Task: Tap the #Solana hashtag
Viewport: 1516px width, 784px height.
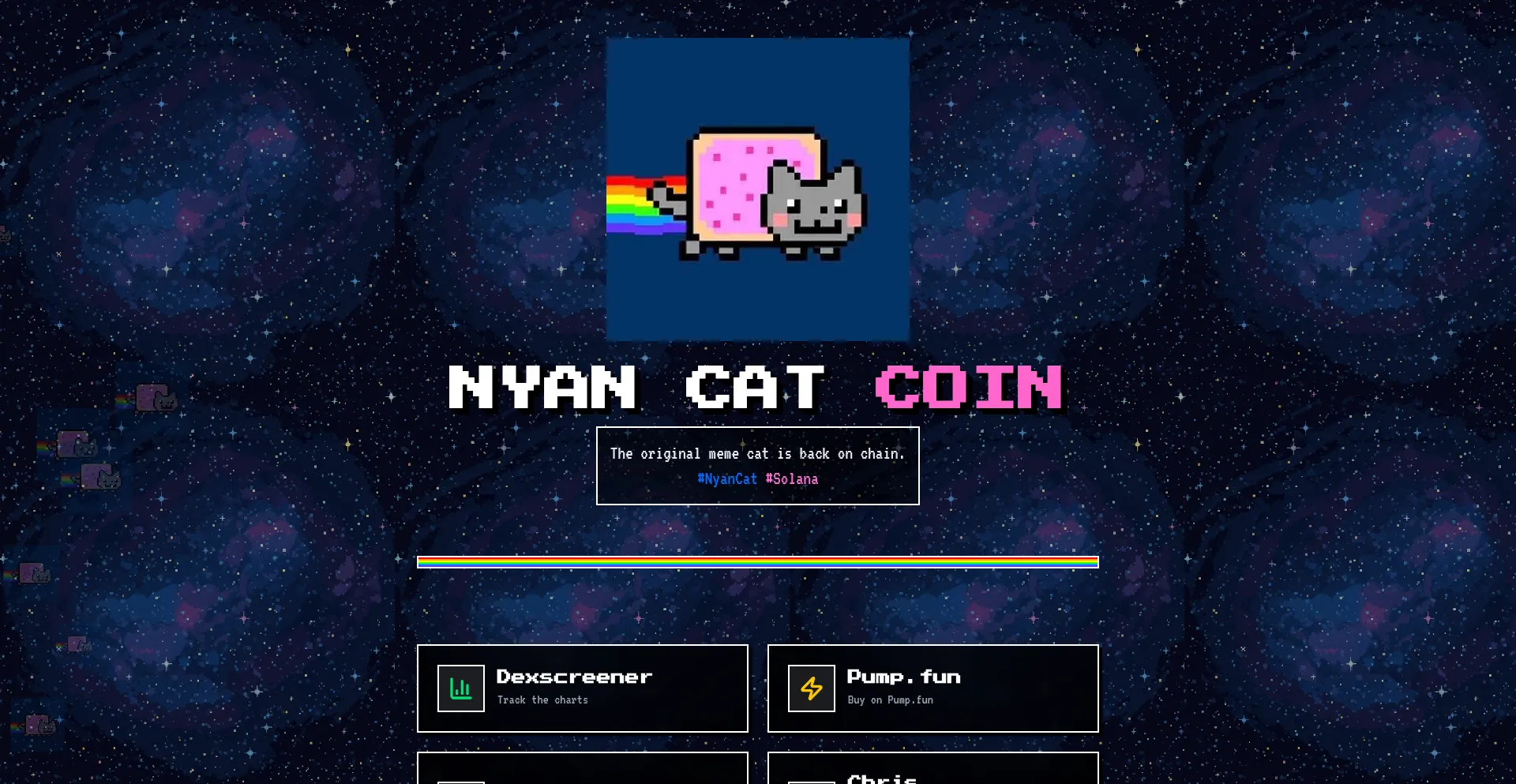Action: point(792,479)
